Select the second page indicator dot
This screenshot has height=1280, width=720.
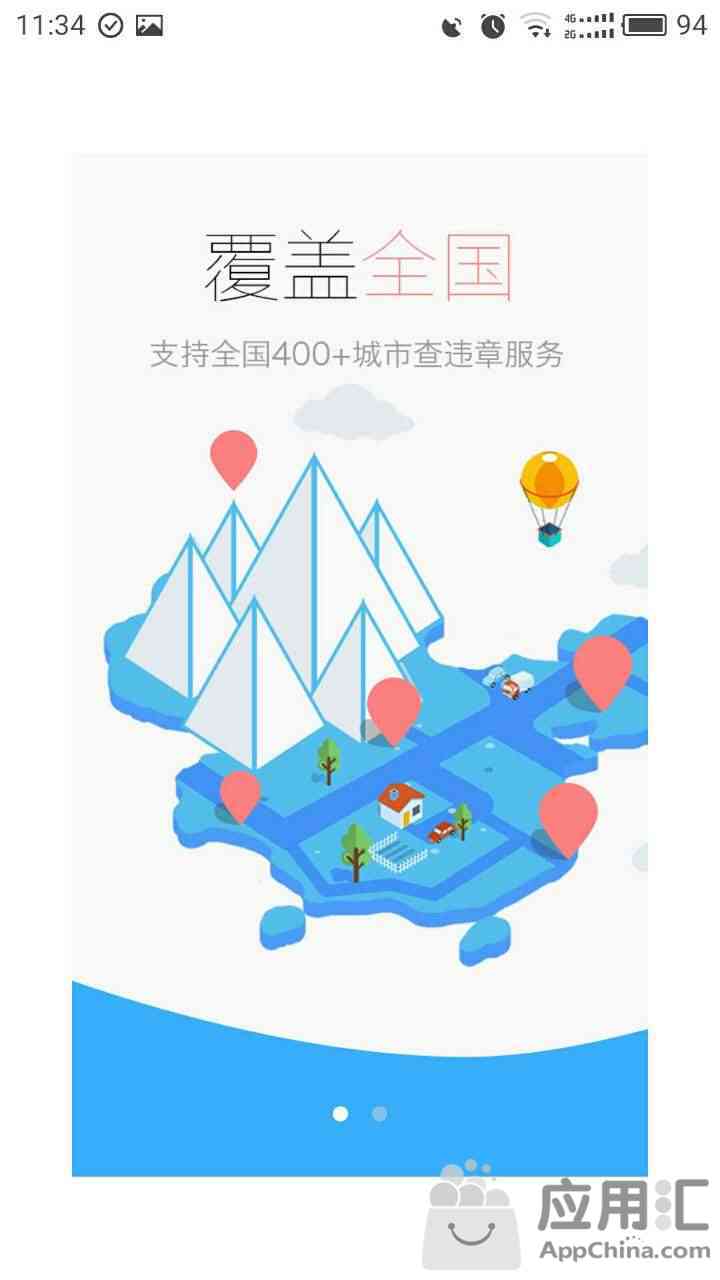click(379, 1114)
